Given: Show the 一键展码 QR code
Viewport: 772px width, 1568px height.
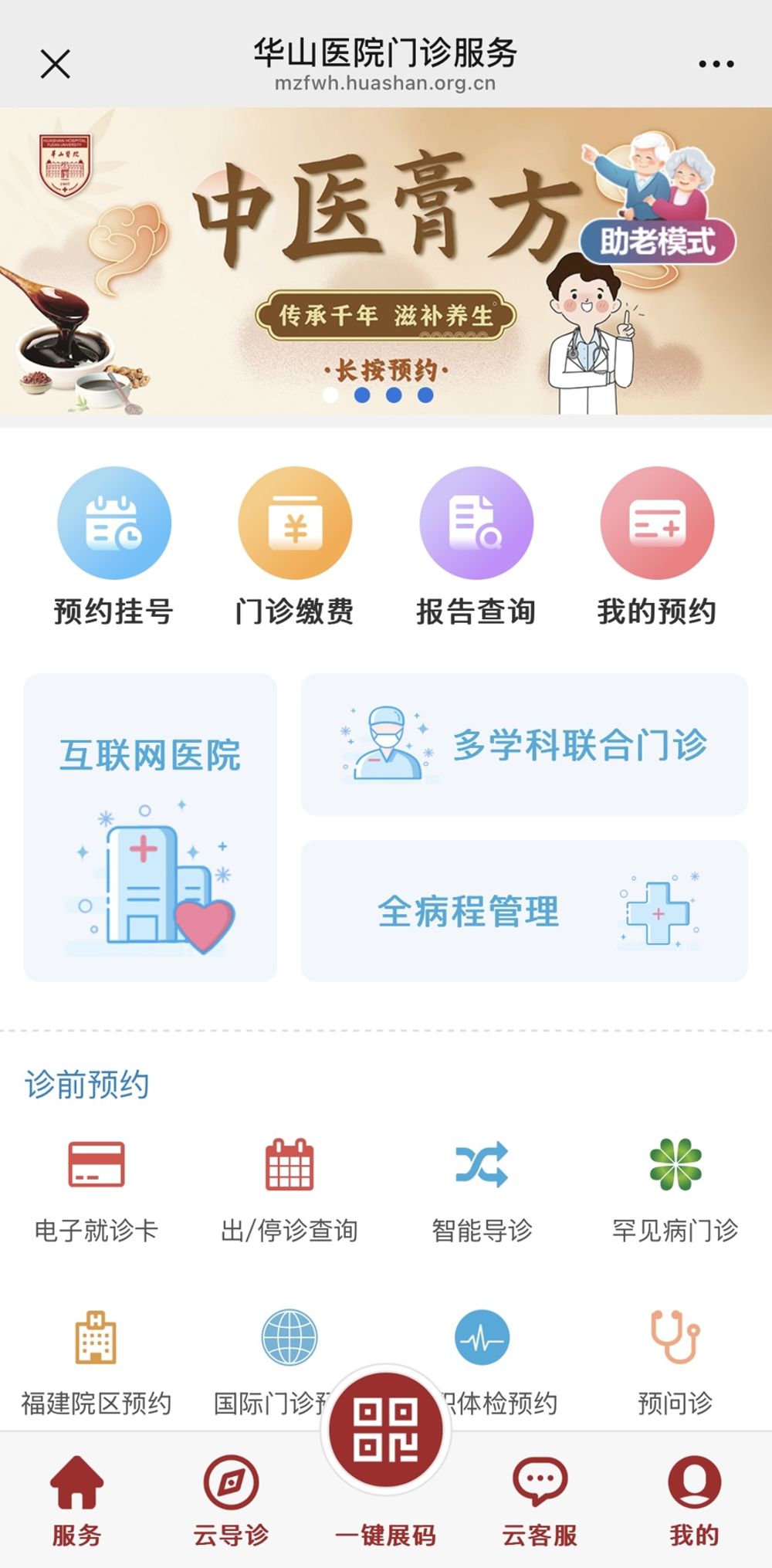Looking at the screenshot, I should (x=386, y=1444).
